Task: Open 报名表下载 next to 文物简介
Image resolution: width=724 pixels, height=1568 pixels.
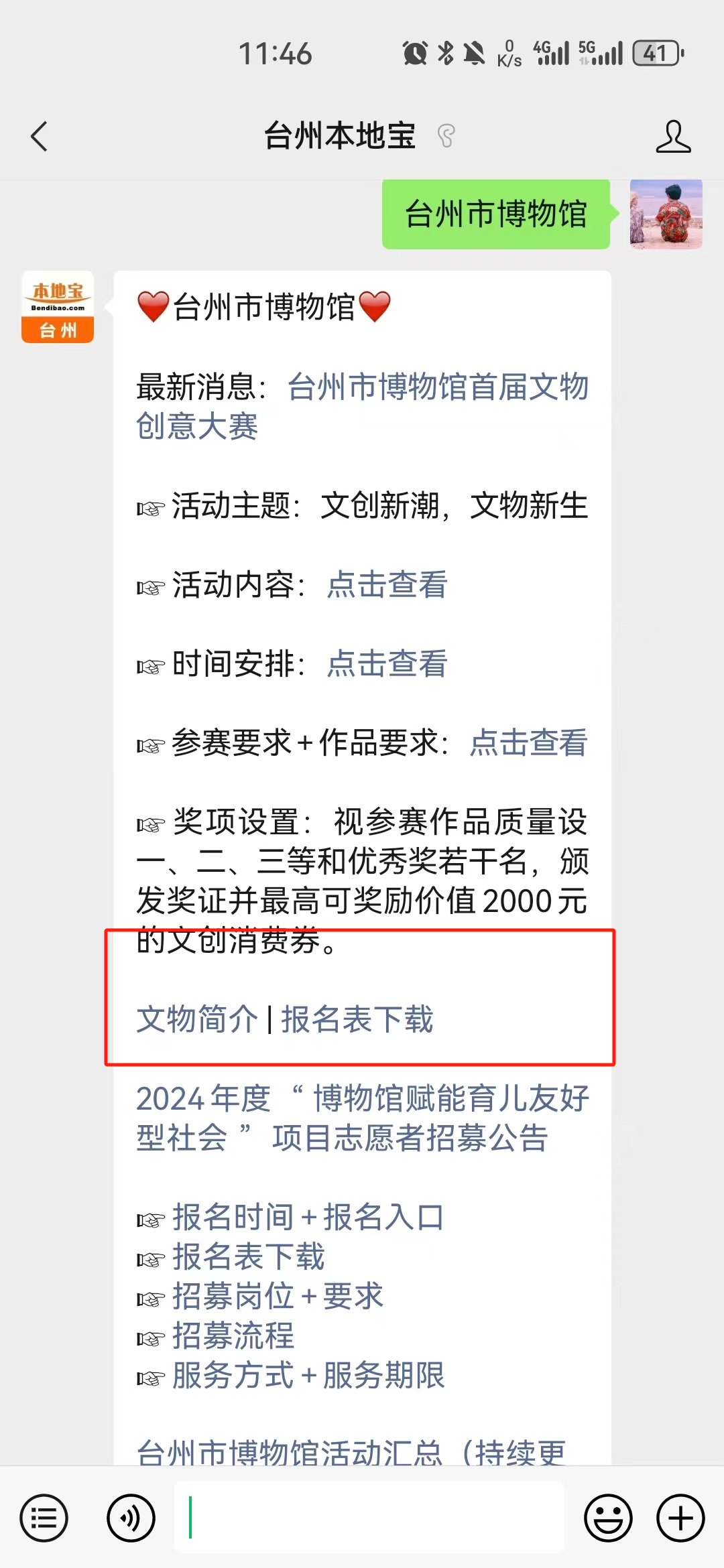Action: pyautogui.click(x=357, y=1020)
